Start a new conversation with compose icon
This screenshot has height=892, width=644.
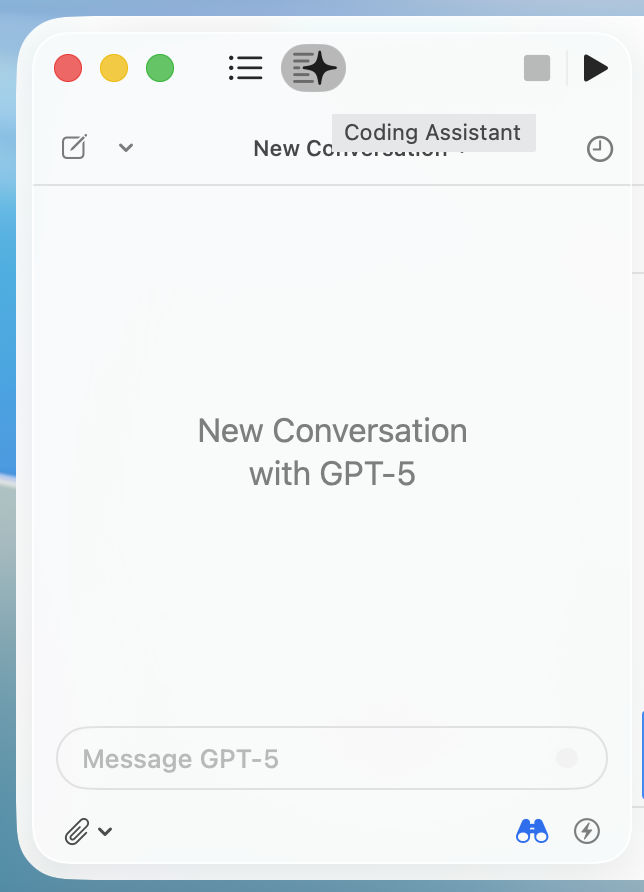74,148
